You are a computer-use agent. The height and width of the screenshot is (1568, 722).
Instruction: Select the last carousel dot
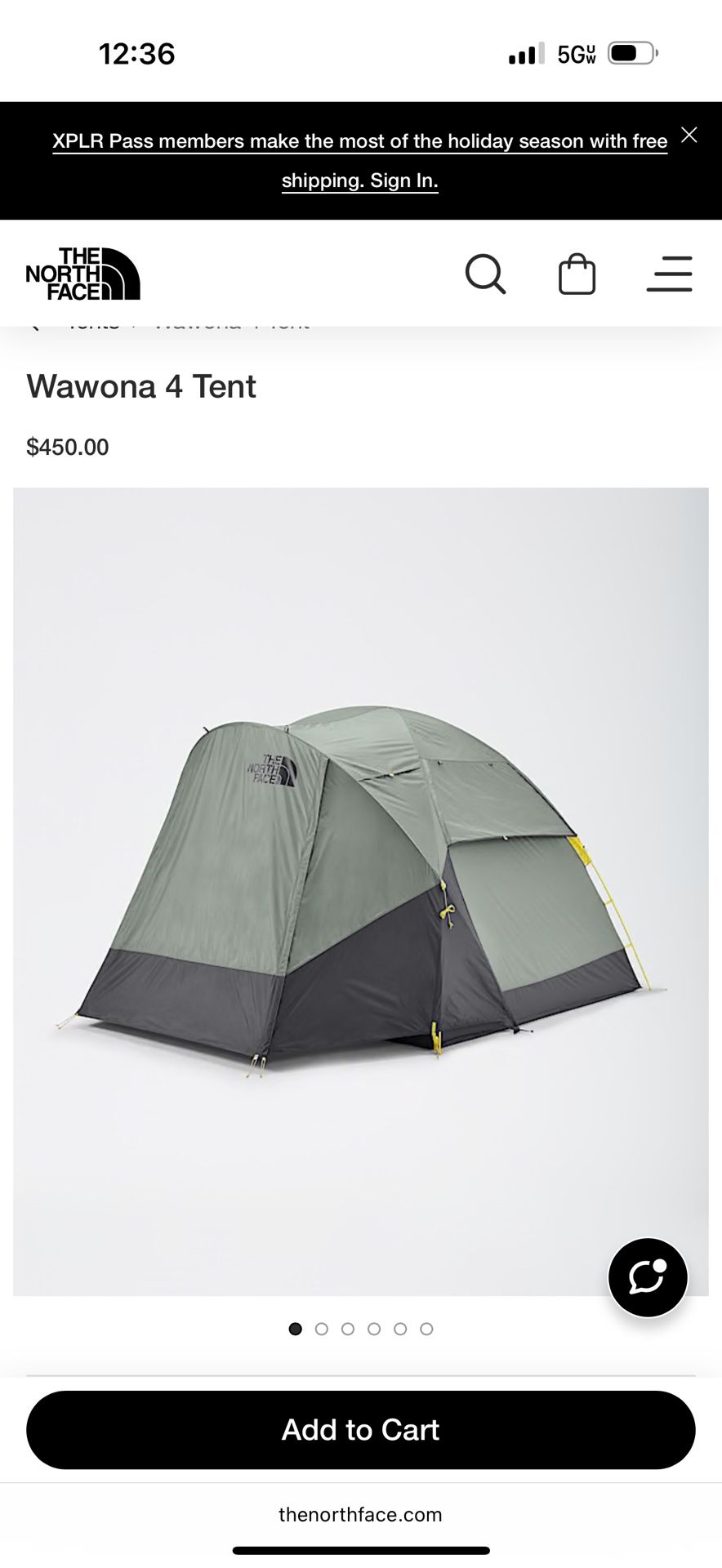pyautogui.click(x=427, y=1329)
